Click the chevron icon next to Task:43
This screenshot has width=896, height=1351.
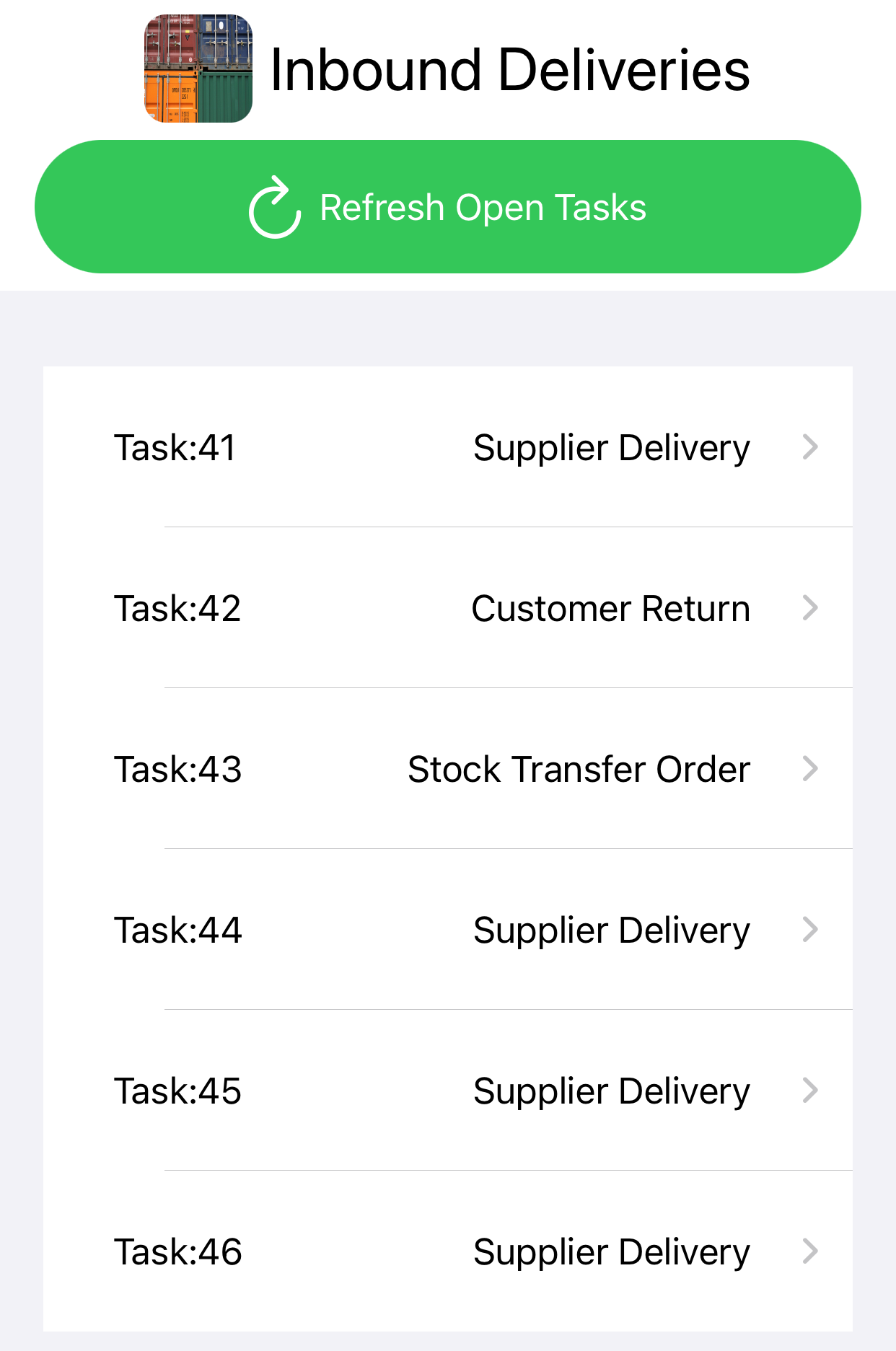pyautogui.click(x=809, y=769)
